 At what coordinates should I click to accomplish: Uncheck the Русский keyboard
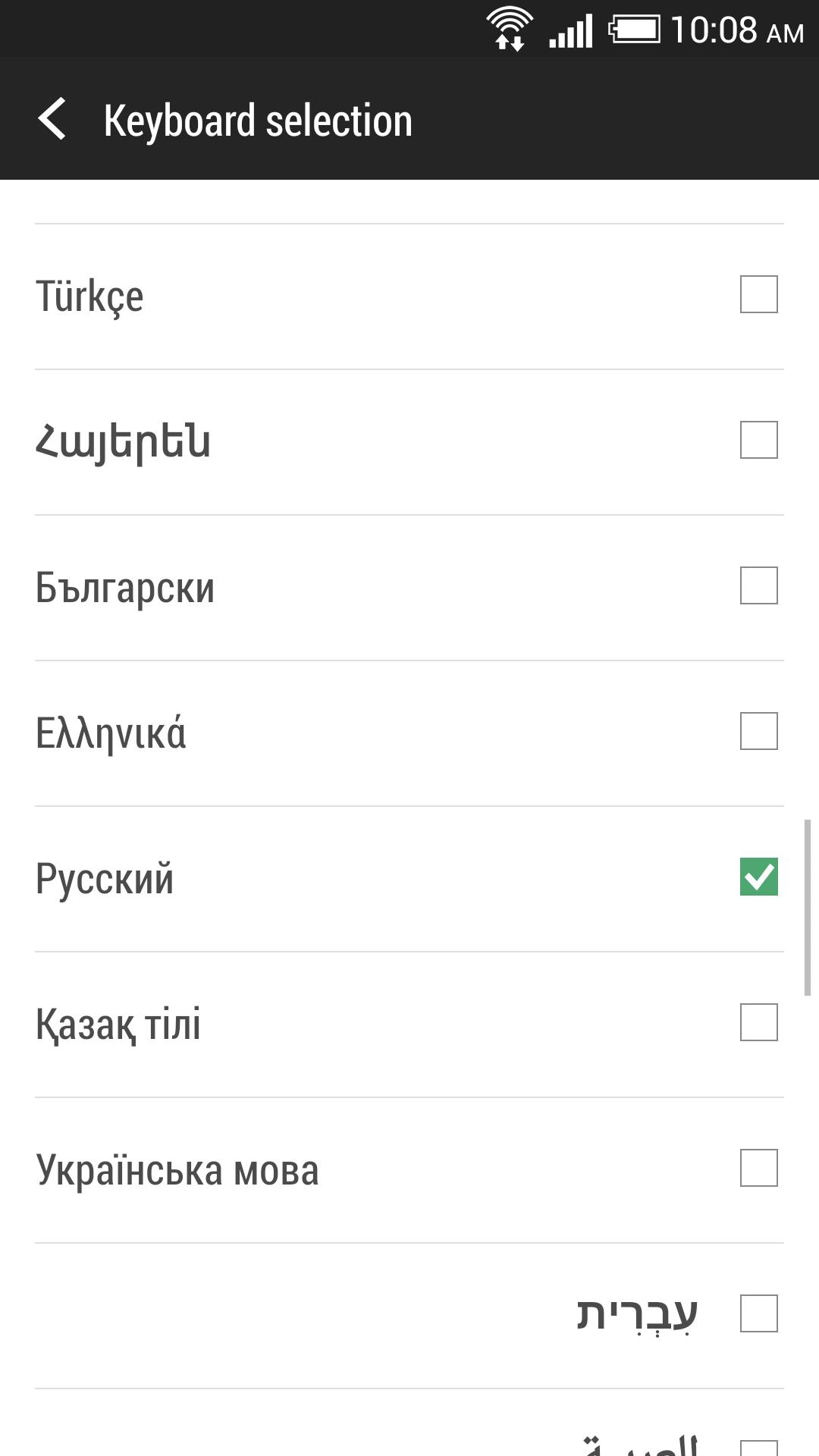pos(758,877)
